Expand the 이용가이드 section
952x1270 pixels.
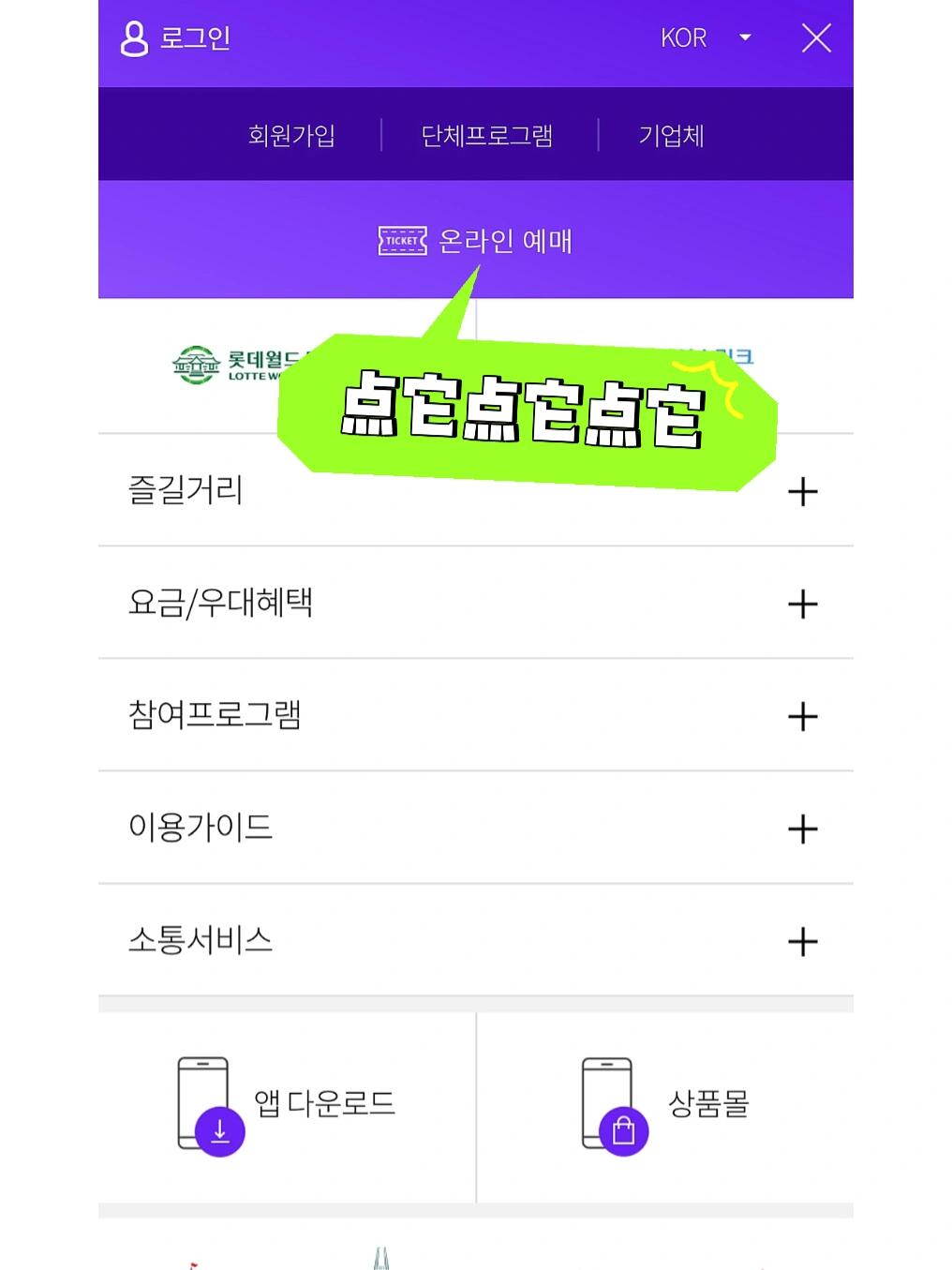802,829
